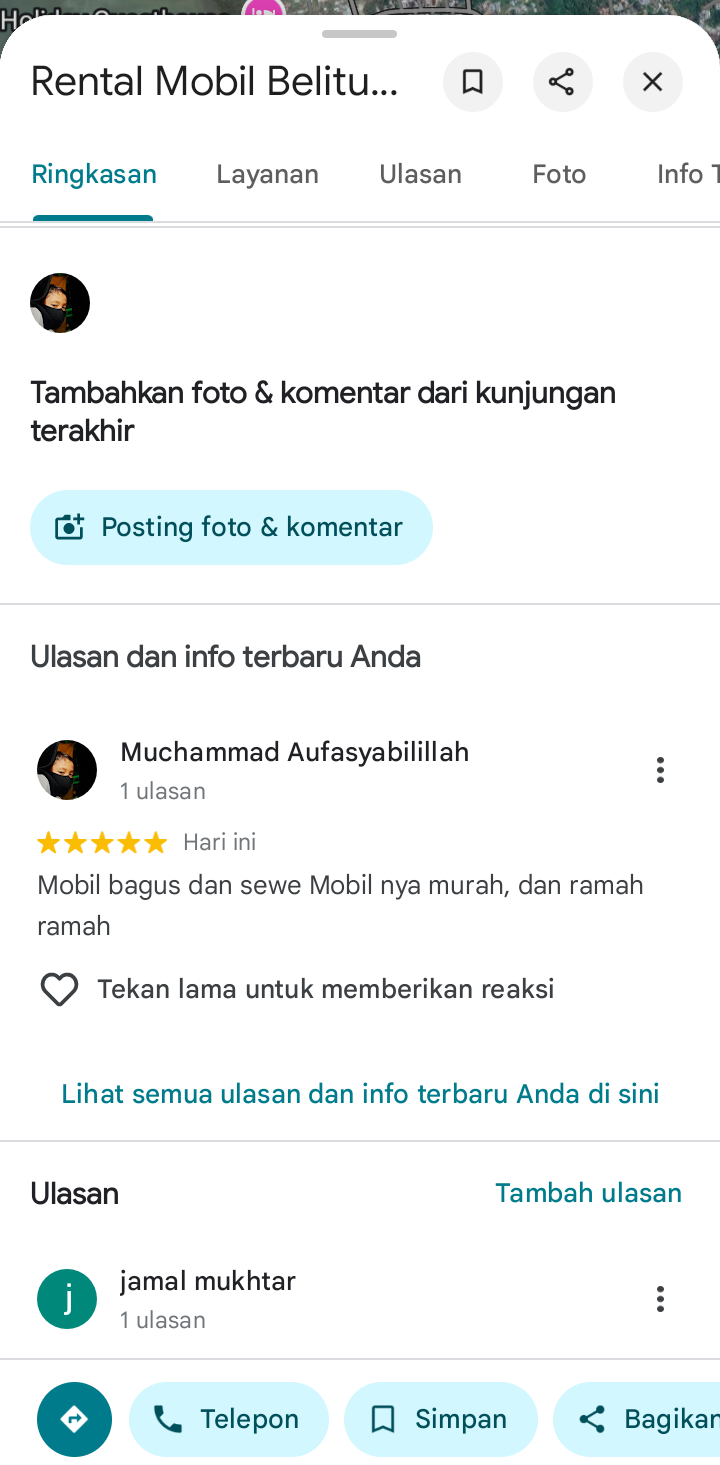
Task: Tap Tambah ulasan to add review
Action: click(588, 1193)
